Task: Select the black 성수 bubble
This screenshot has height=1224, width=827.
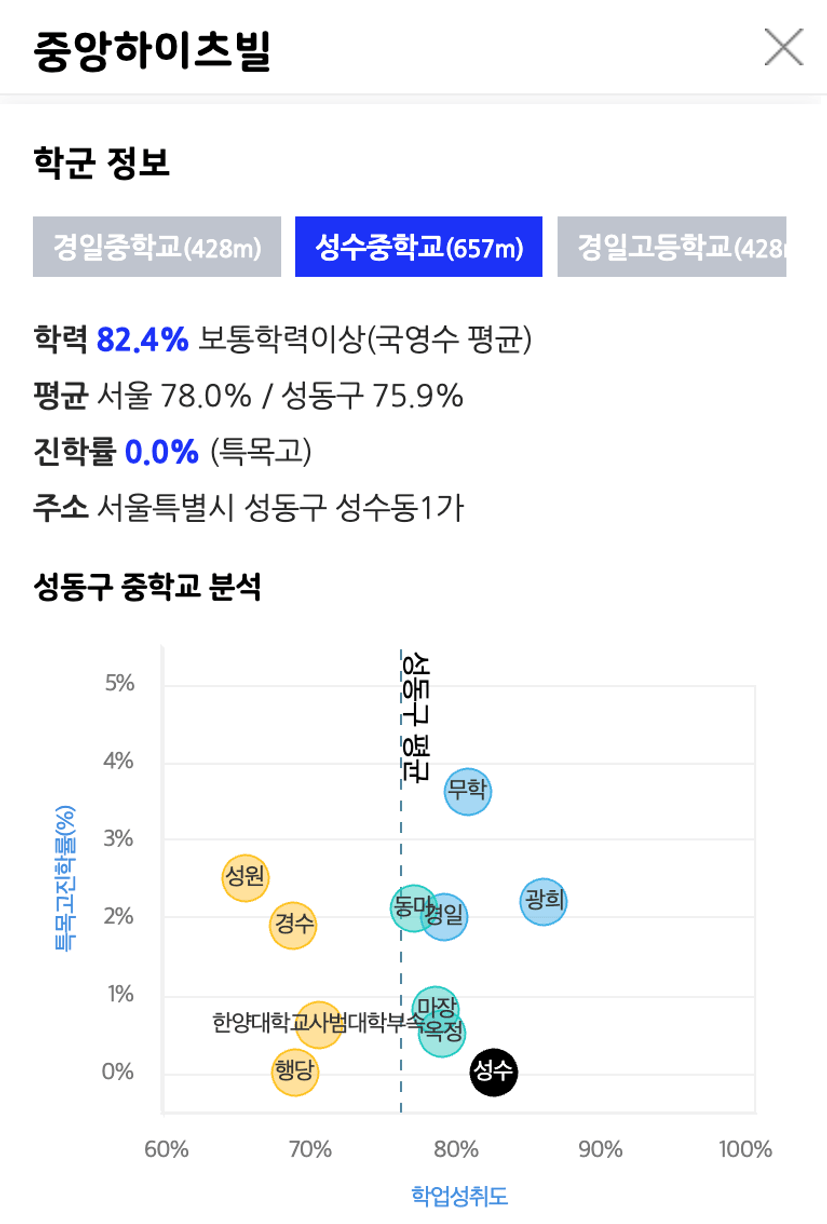Action: tap(493, 1073)
